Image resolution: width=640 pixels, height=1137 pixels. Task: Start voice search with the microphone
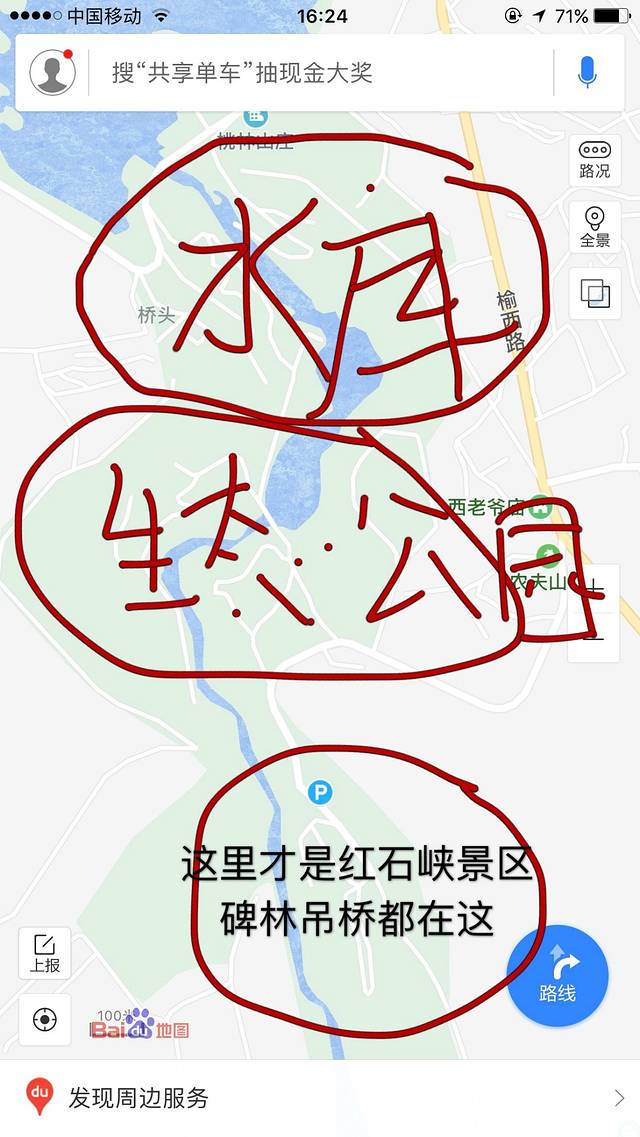pyautogui.click(x=587, y=72)
